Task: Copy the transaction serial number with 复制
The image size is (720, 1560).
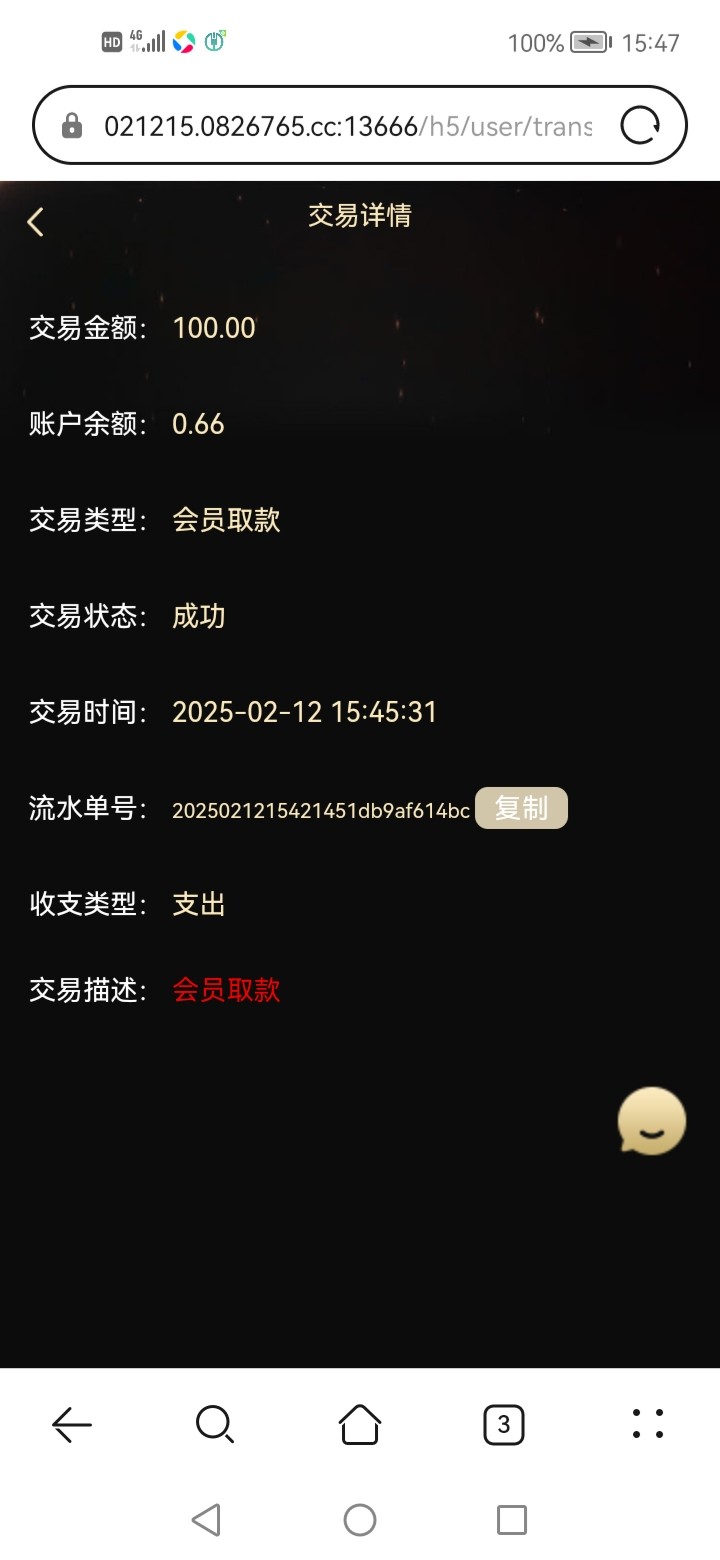Action: click(x=521, y=808)
